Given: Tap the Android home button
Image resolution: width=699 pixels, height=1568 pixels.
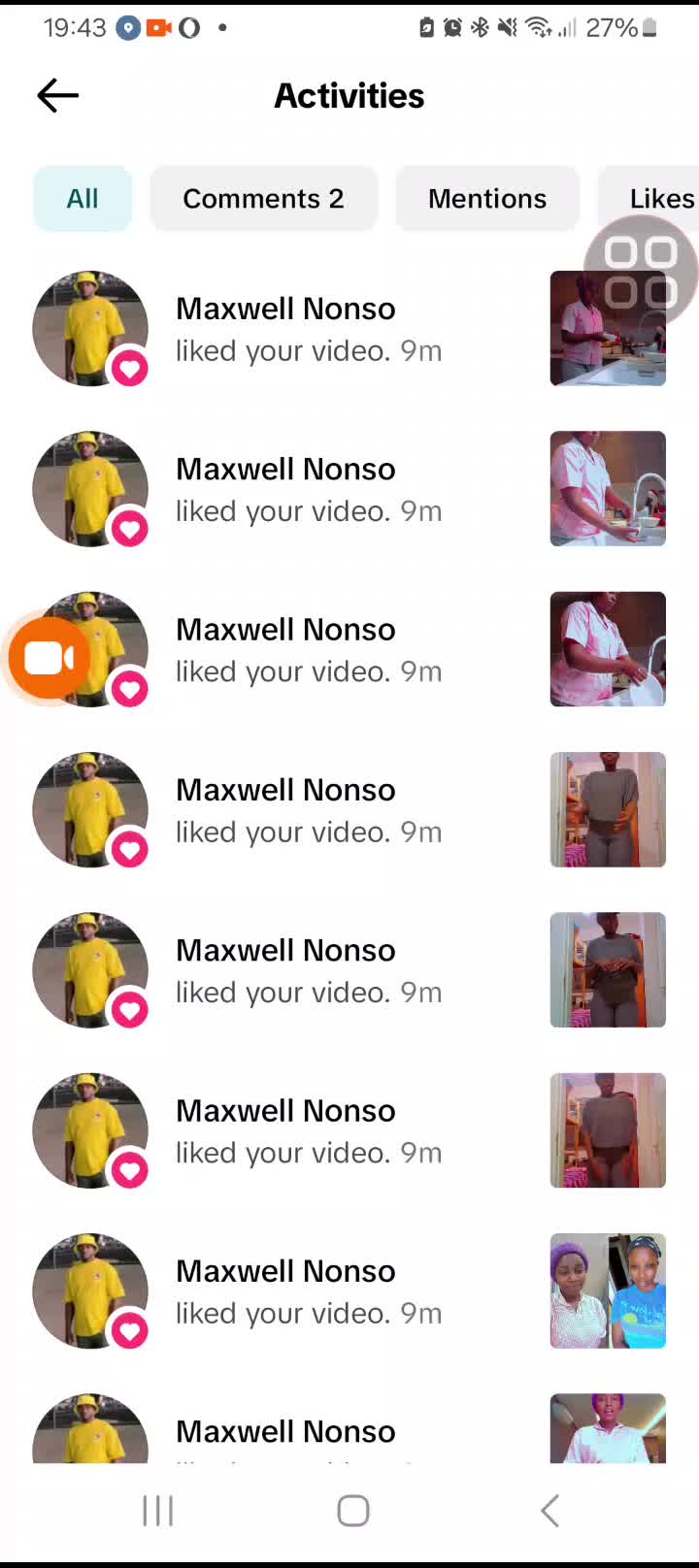Looking at the screenshot, I should 353,1511.
